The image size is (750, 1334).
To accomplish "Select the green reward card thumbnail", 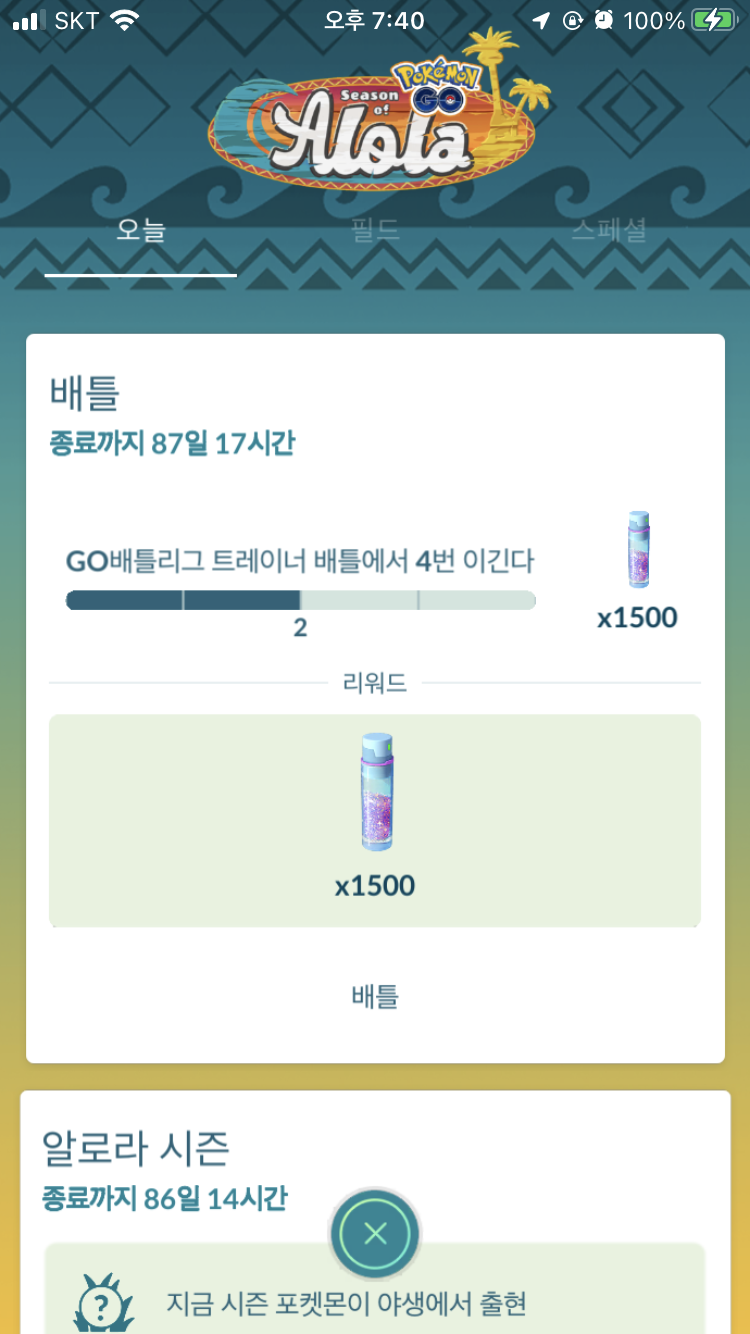I will pos(374,820).
